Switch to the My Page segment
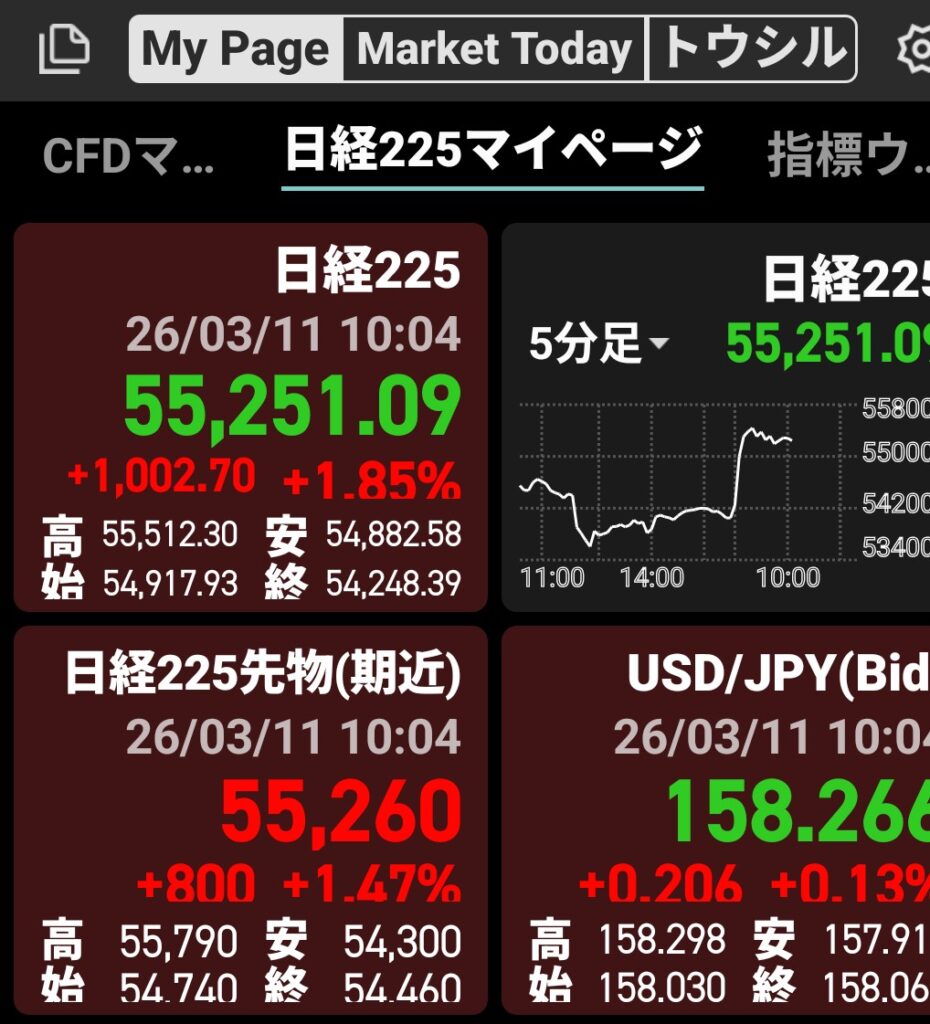This screenshot has width=930, height=1024. point(236,49)
